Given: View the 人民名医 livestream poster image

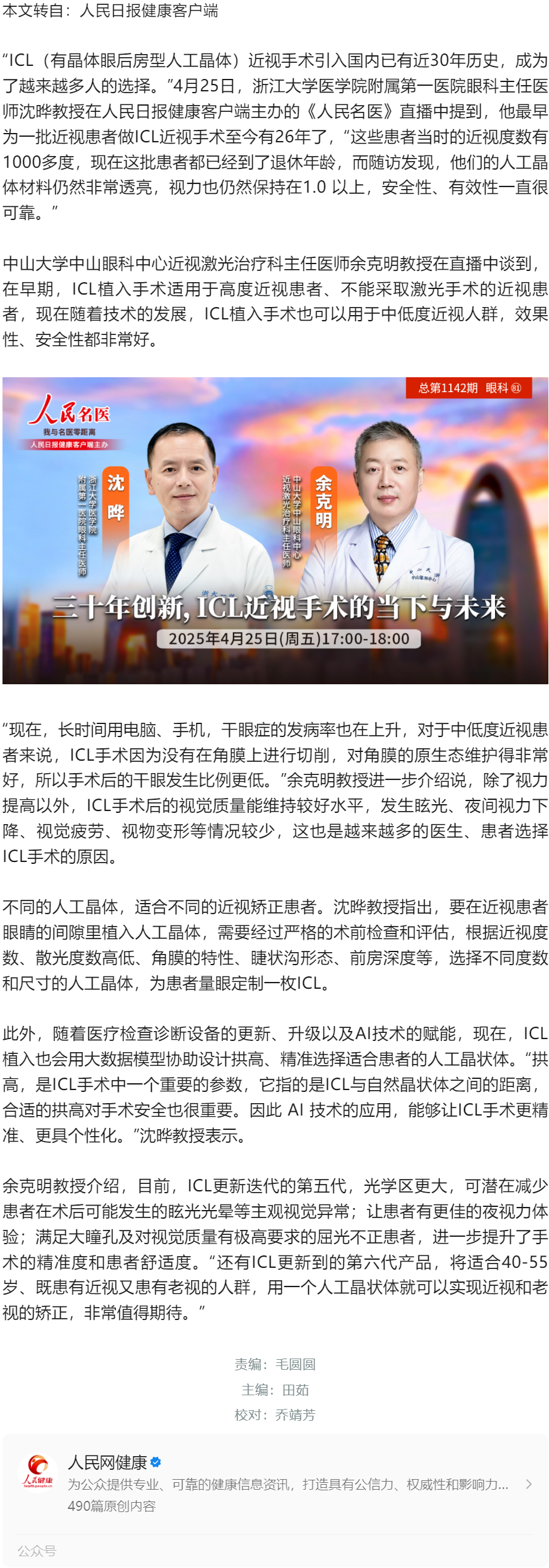Looking at the screenshot, I should tap(274, 530).
